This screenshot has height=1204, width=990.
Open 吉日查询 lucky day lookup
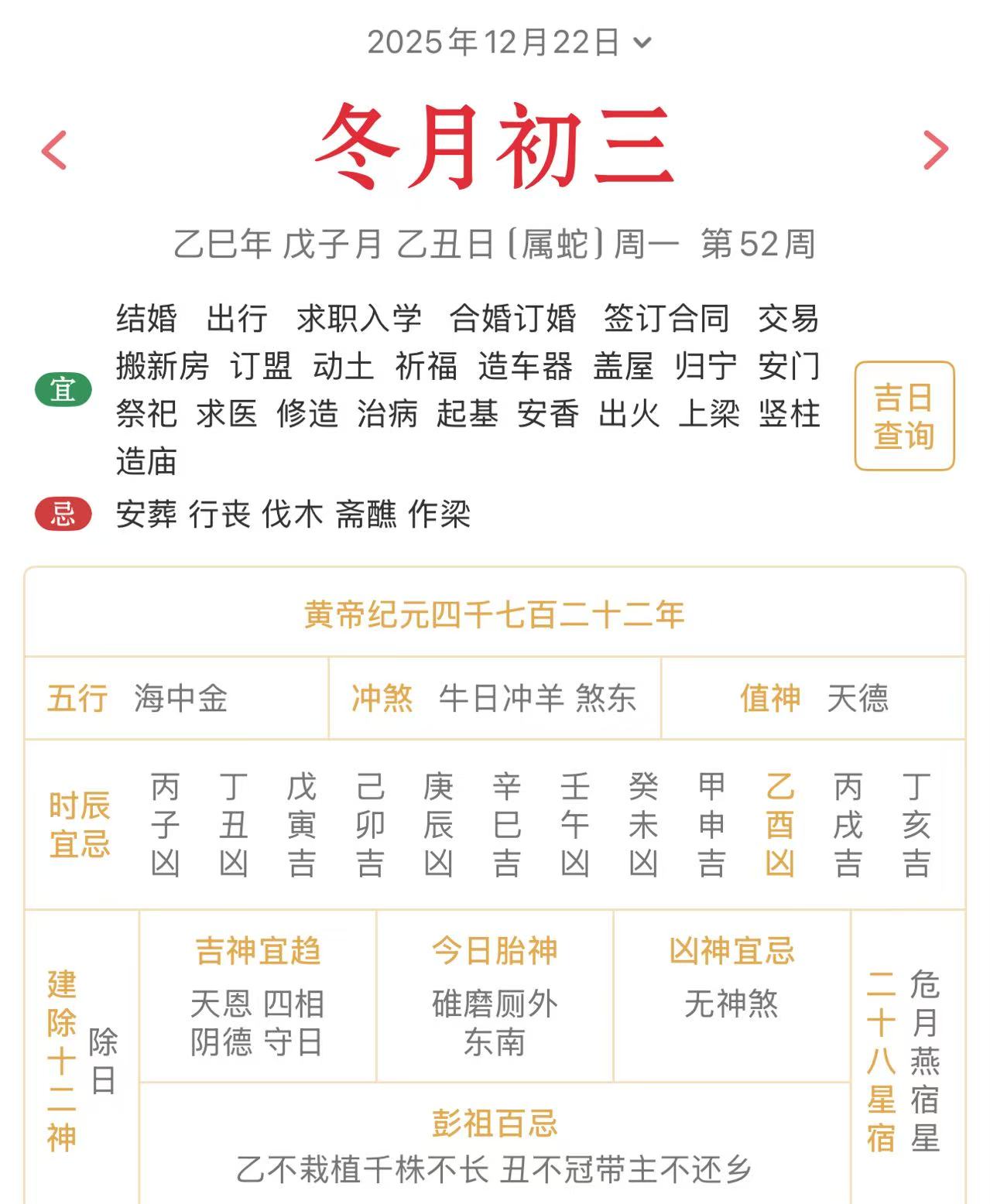coord(903,416)
